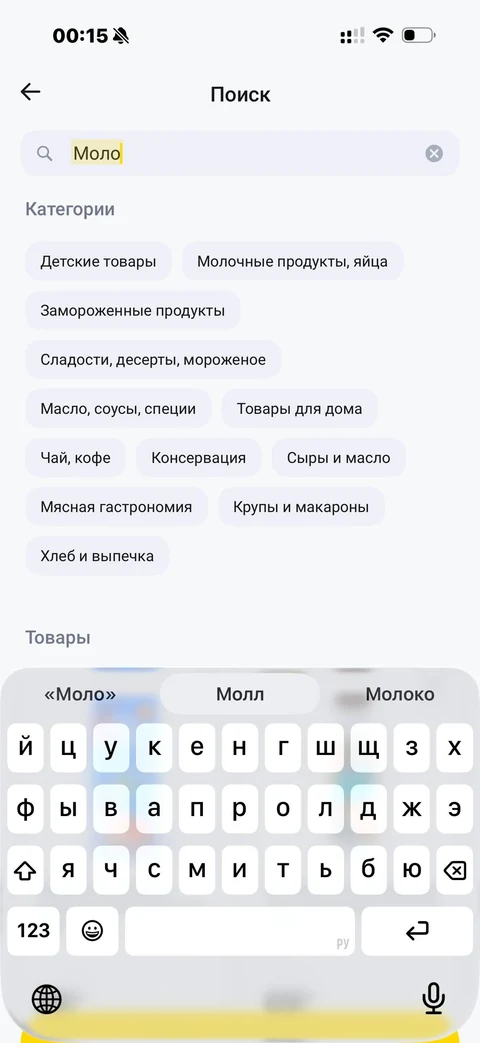Open Сладости, десерты, мороженое category
Viewport: 480px width, 1043px height.
(153, 360)
